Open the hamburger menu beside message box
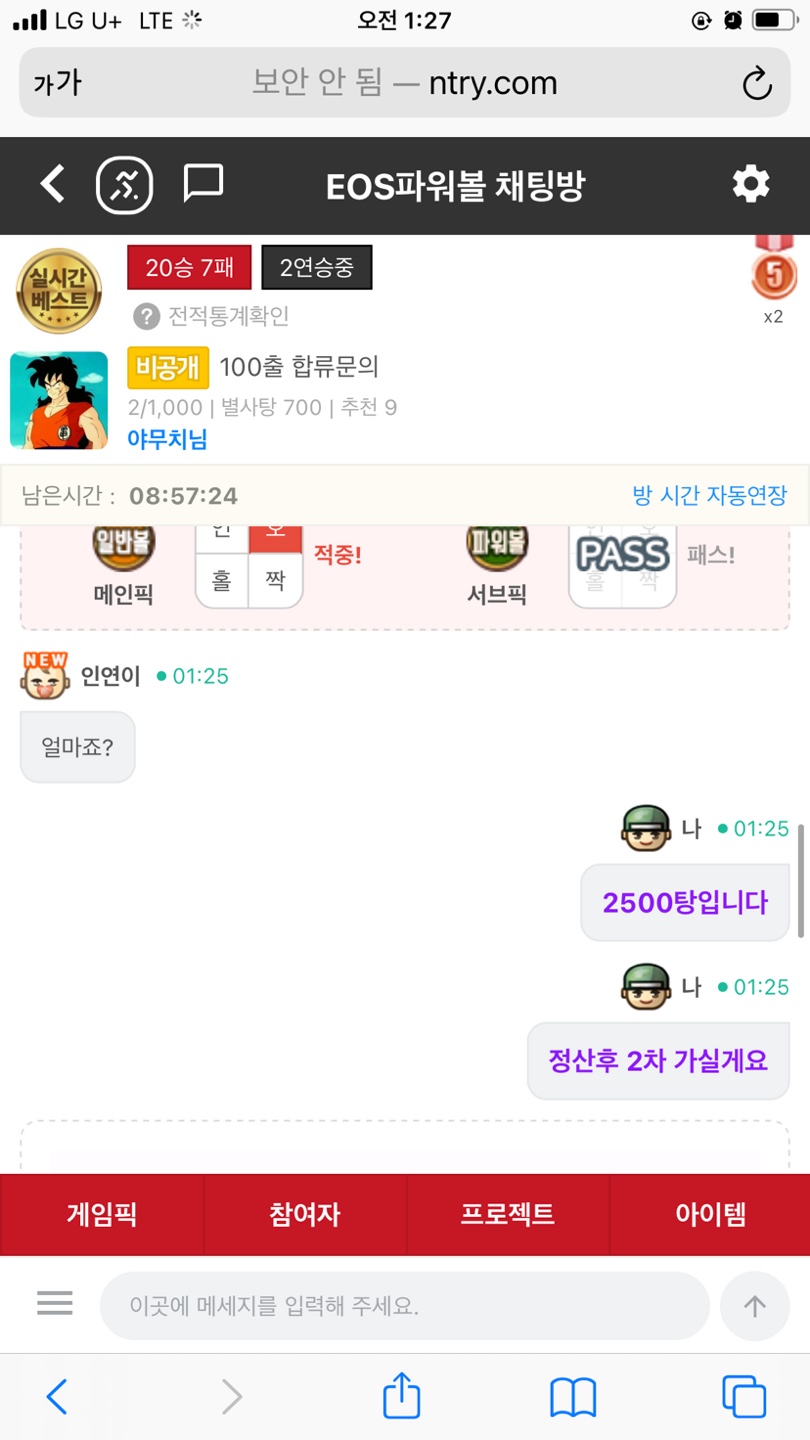810x1440 pixels. point(54,1303)
